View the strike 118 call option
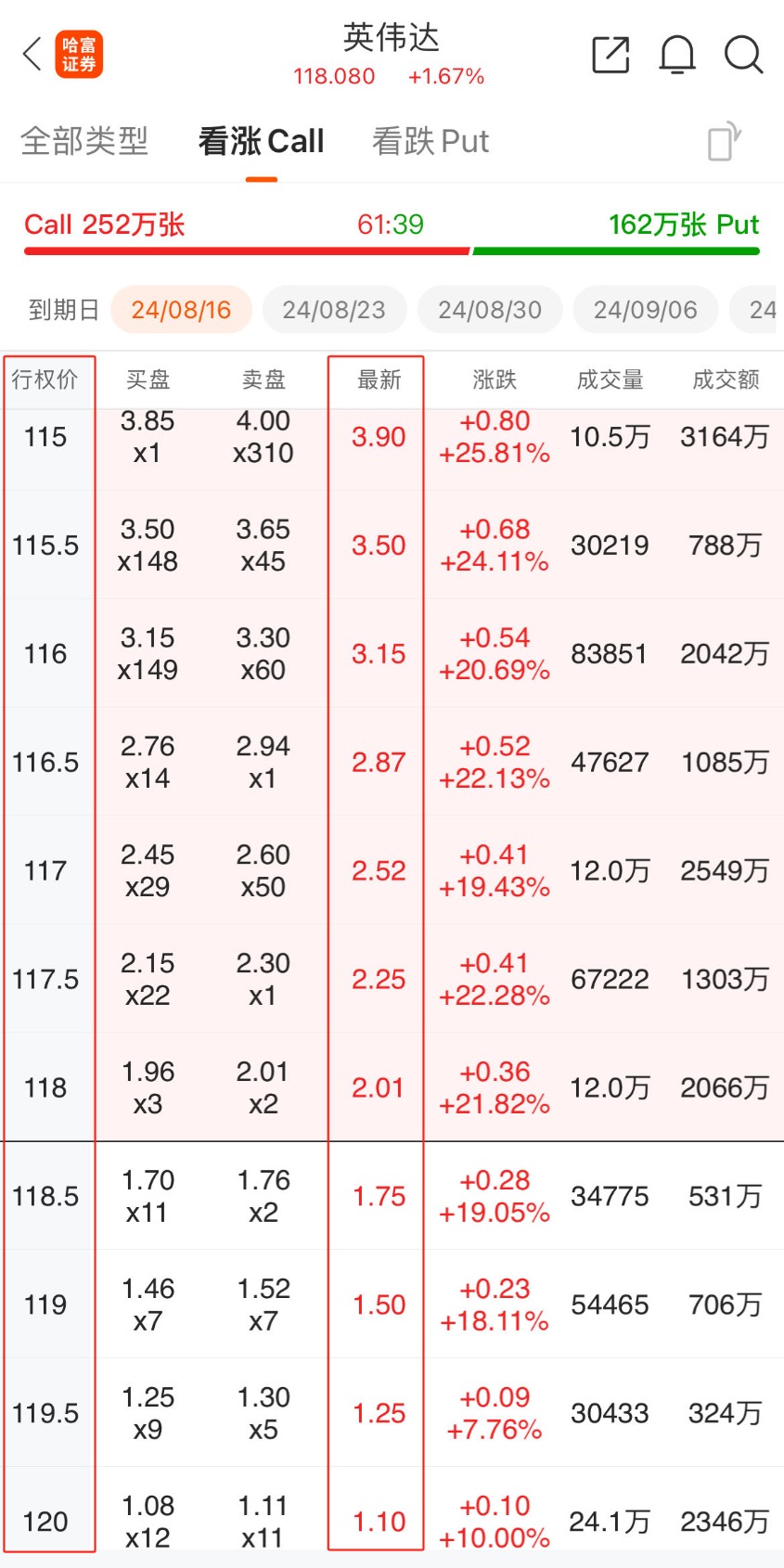The width and height of the screenshot is (784, 1568). (x=392, y=1087)
